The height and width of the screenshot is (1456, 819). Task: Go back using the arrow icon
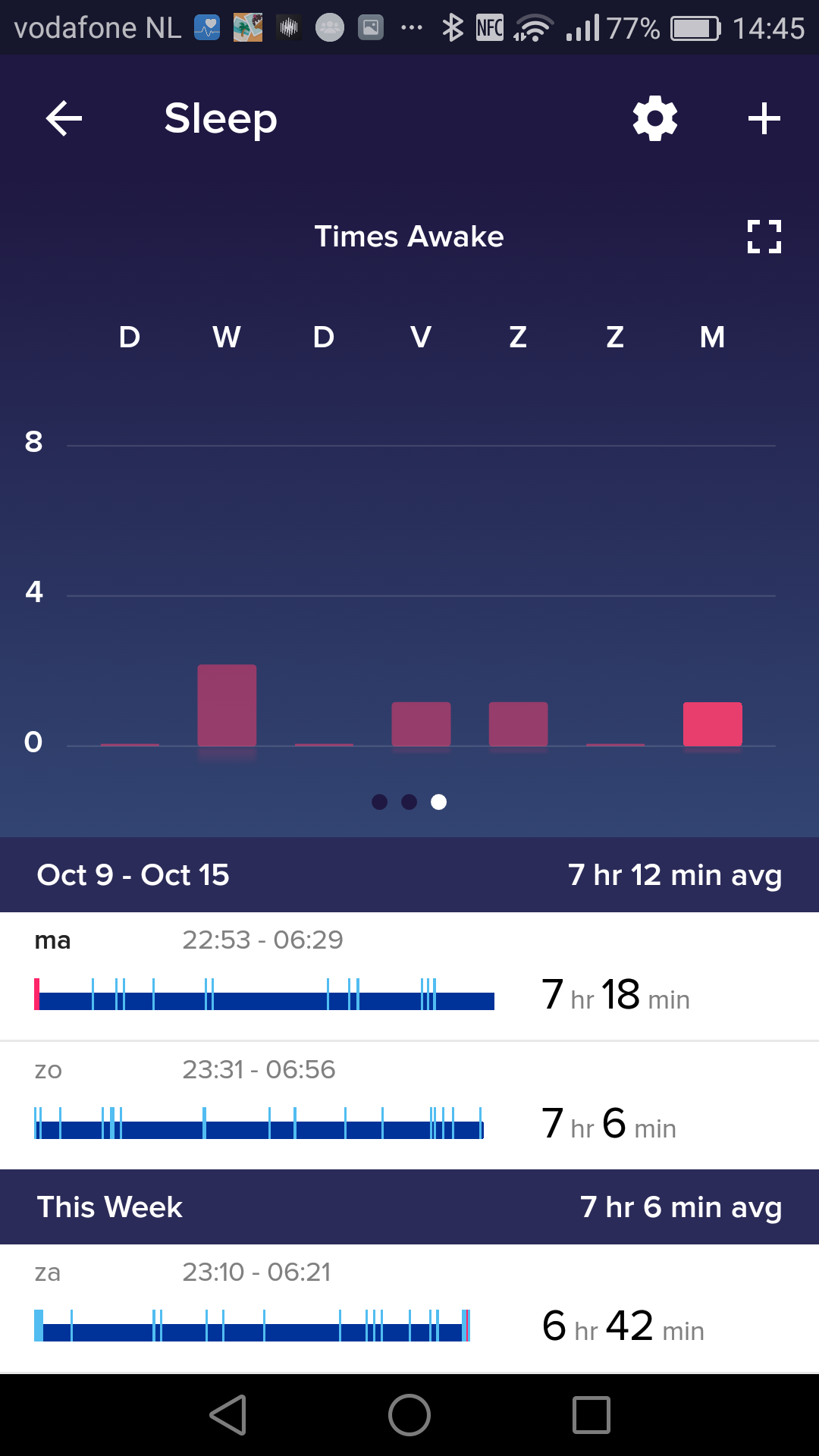64,118
